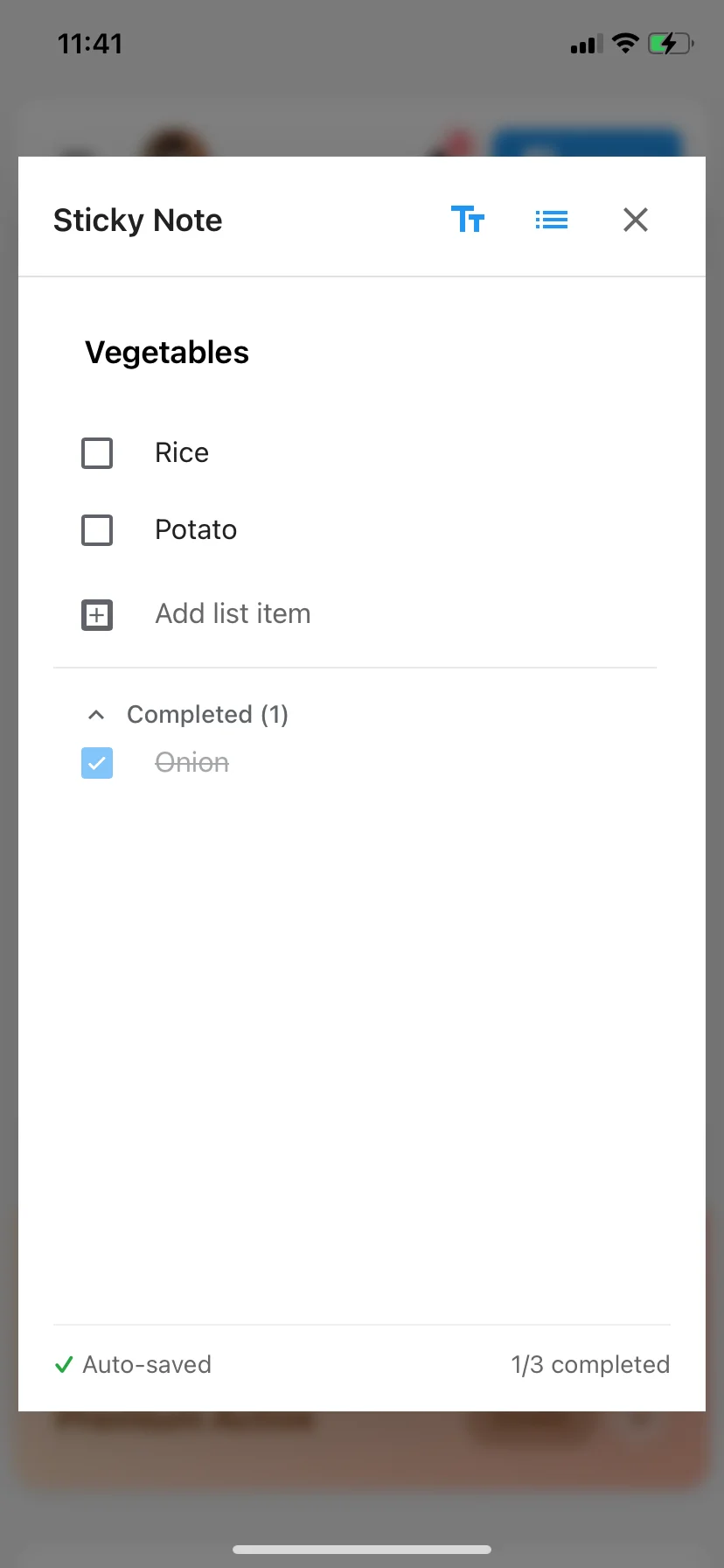This screenshot has width=724, height=1568.
Task: Tap the battery charging indicator
Action: pos(670,42)
